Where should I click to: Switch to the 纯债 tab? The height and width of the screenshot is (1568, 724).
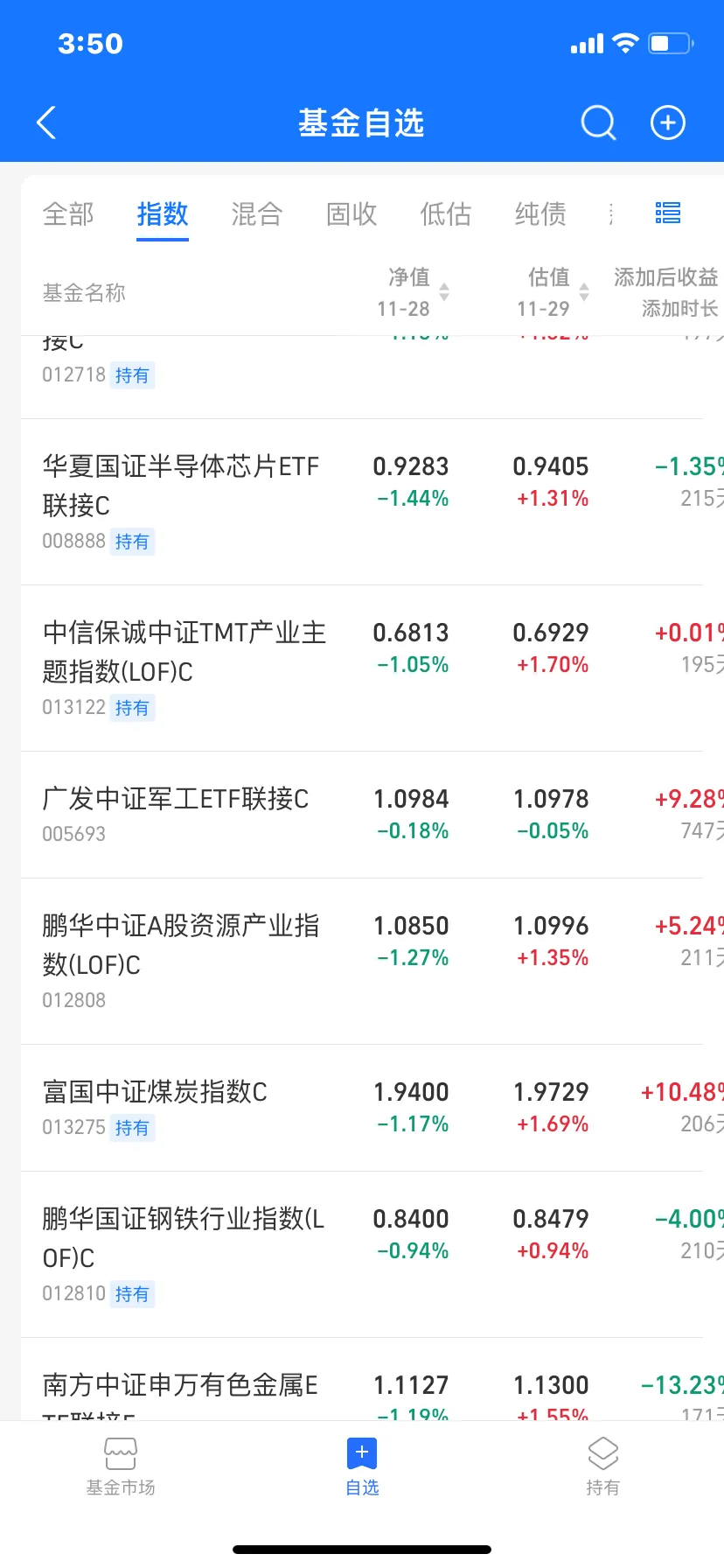(x=540, y=213)
